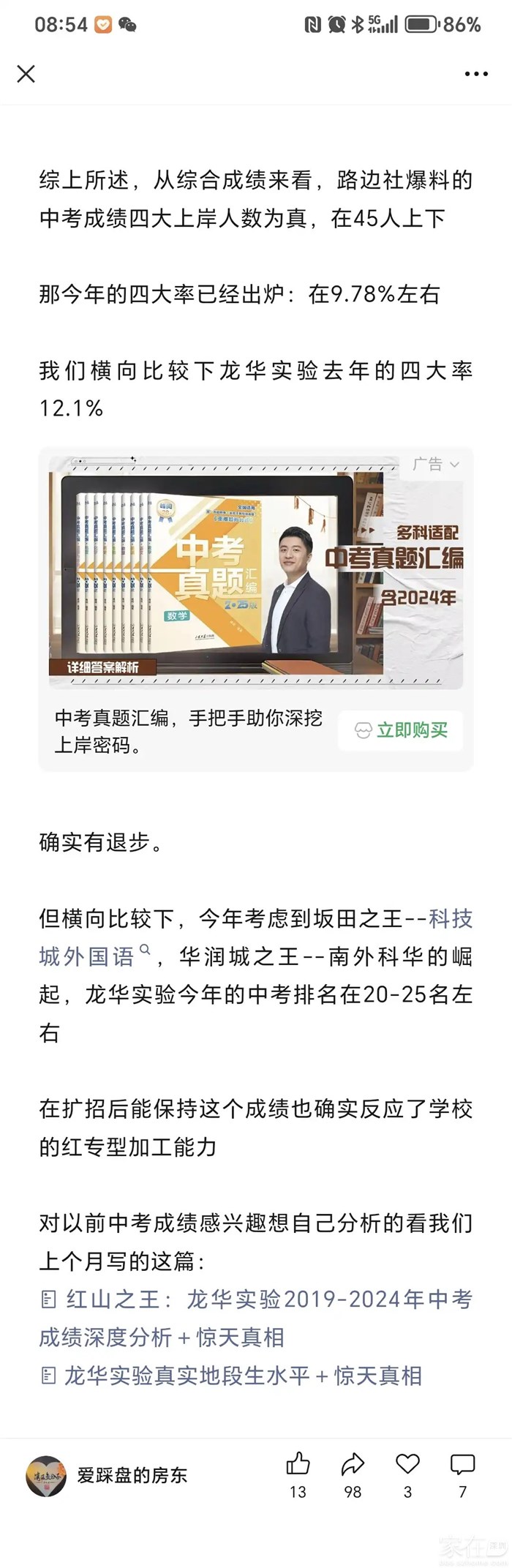Open the three-dot overflow menu

[476, 73]
